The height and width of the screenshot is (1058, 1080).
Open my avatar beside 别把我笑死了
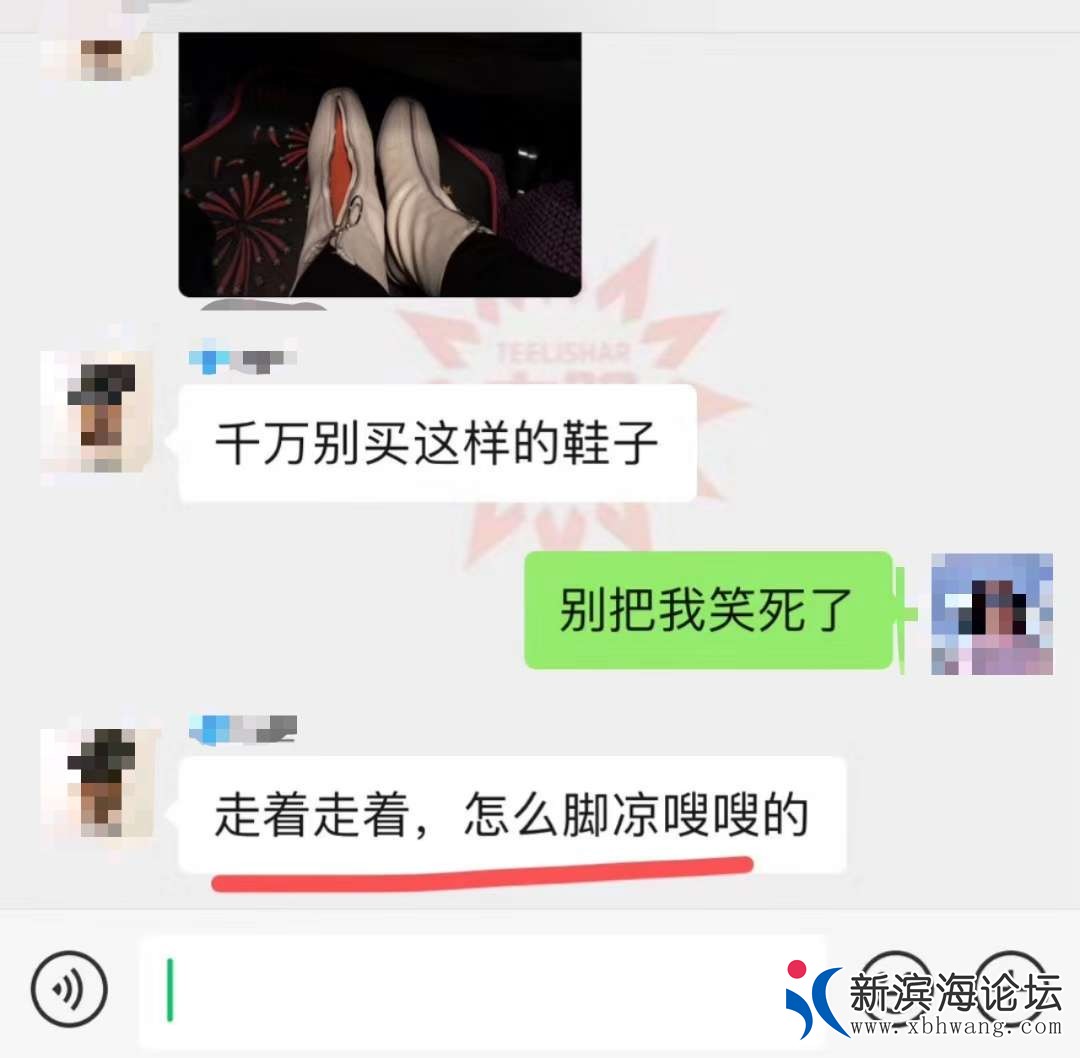pos(991,613)
